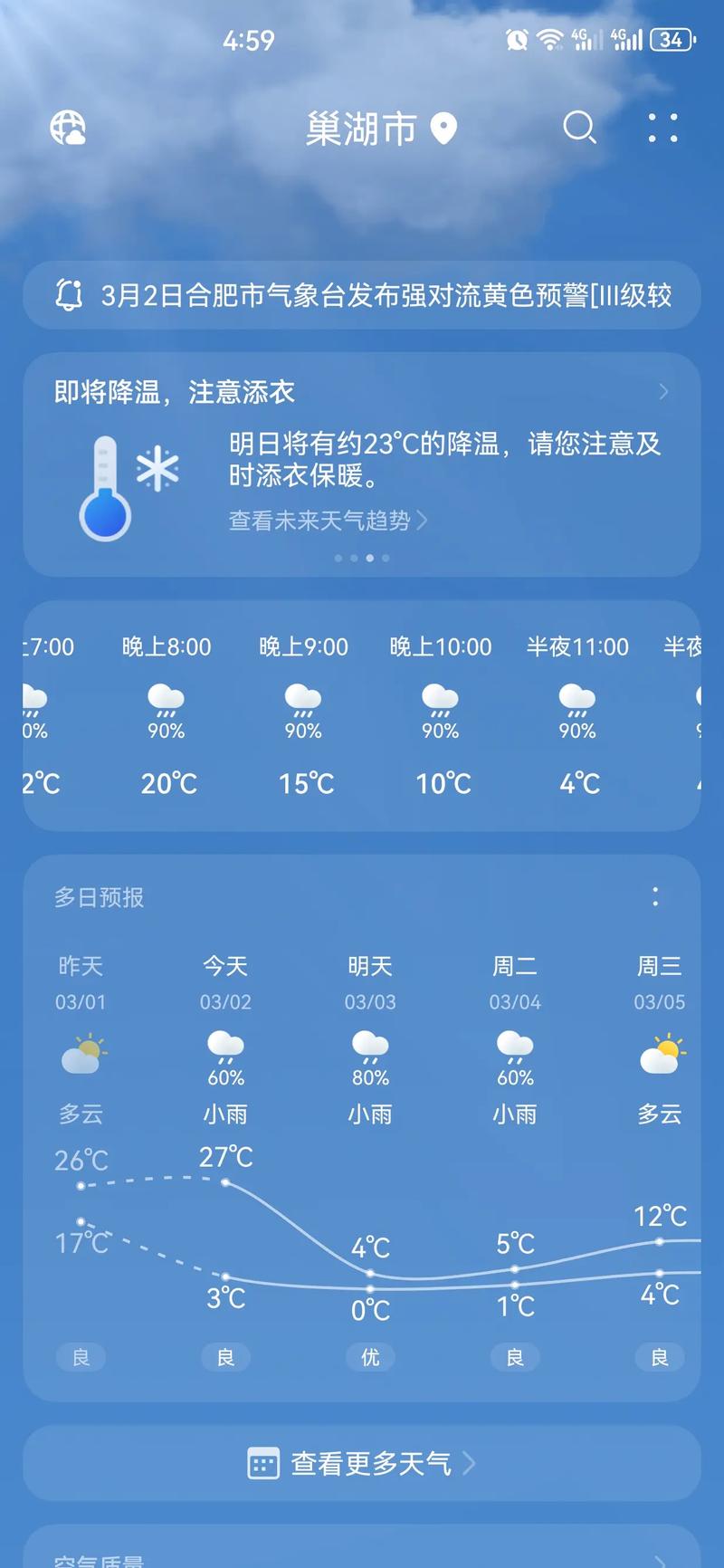
Task: Tap the location pin next to 巢湖市
Action: [x=443, y=129]
